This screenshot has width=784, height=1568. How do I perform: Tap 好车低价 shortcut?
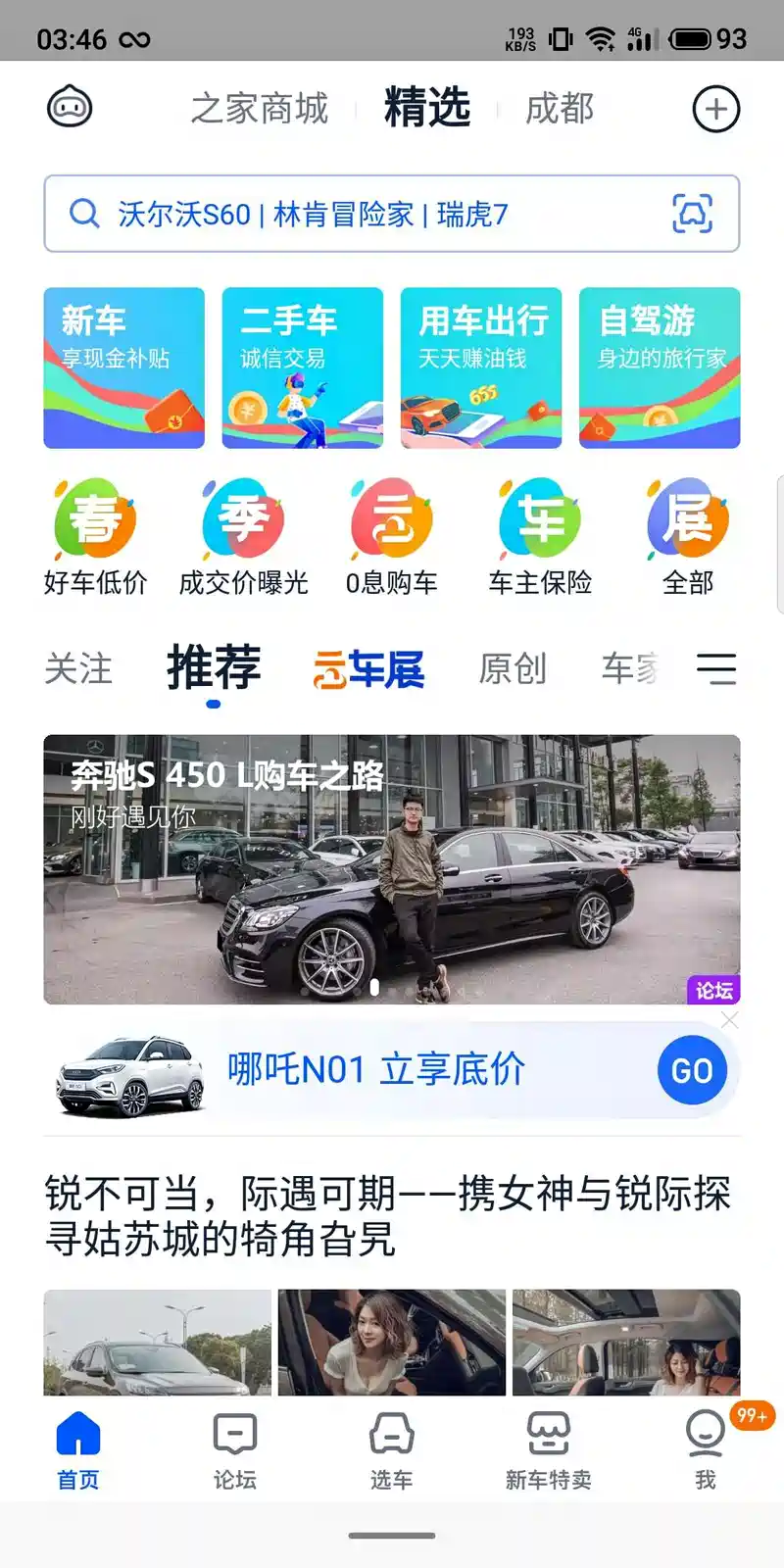click(x=95, y=538)
